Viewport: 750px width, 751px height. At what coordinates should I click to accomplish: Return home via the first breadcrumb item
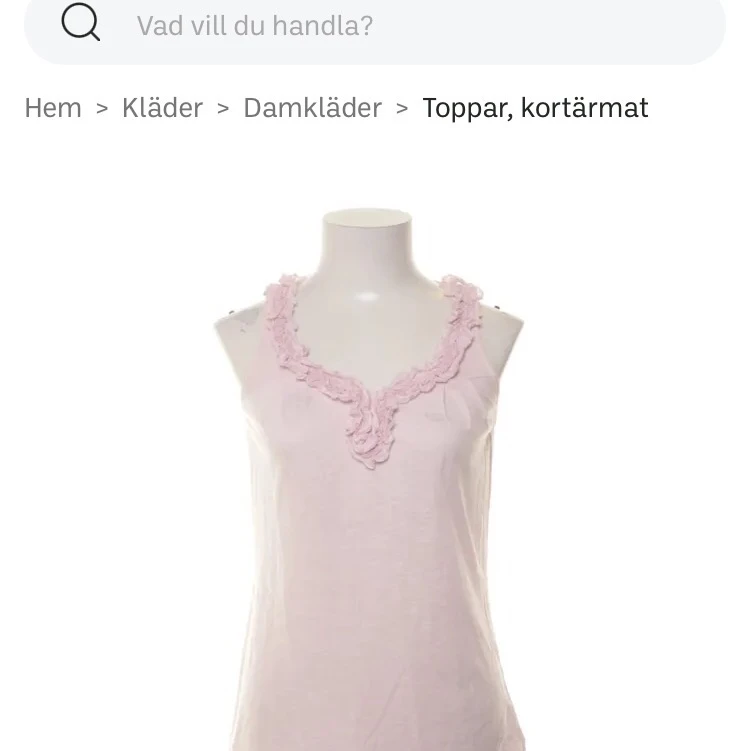(x=52, y=108)
